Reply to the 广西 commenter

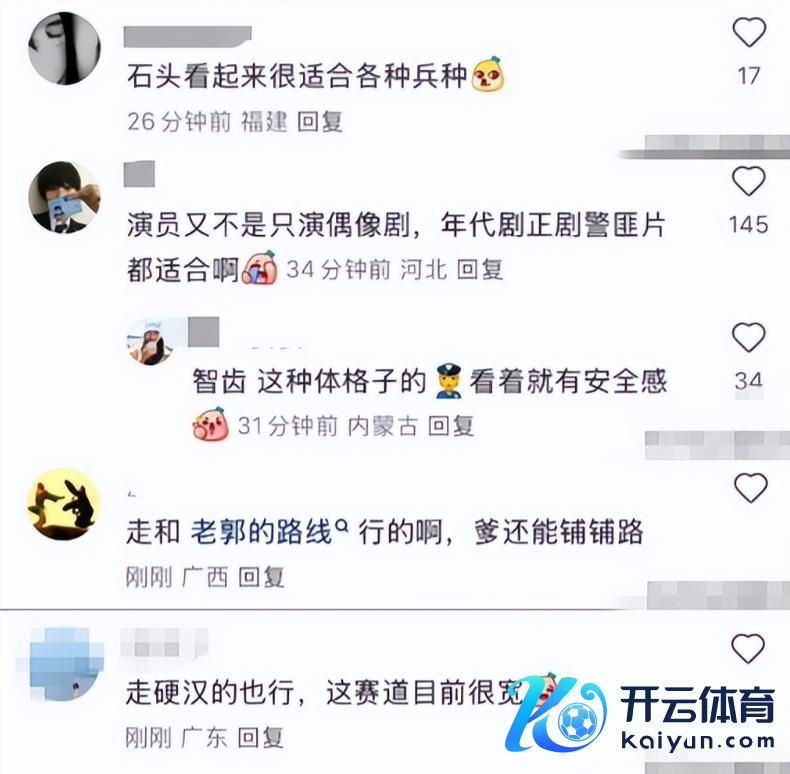click(262, 577)
